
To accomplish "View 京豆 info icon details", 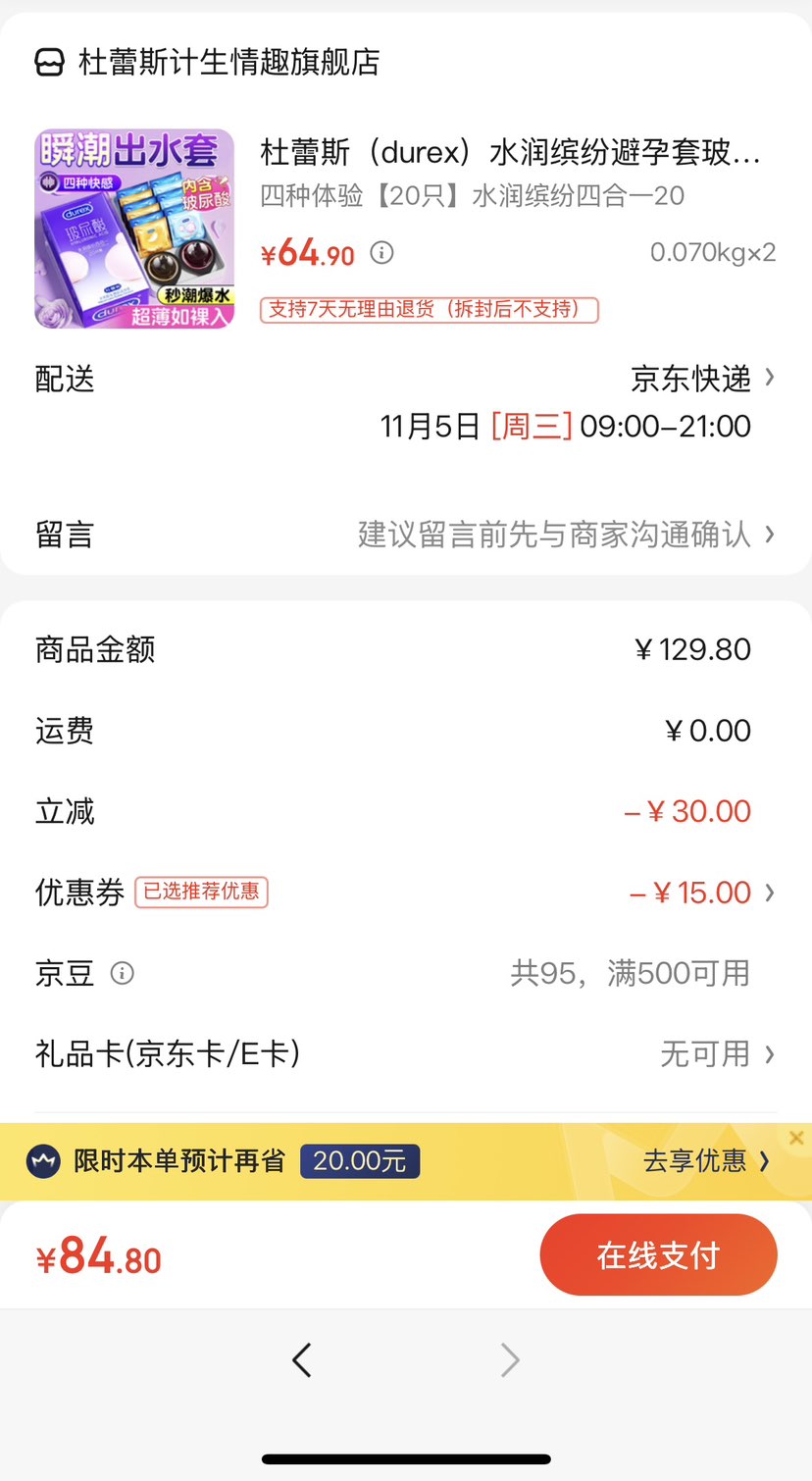I will (x=123, y=974).
